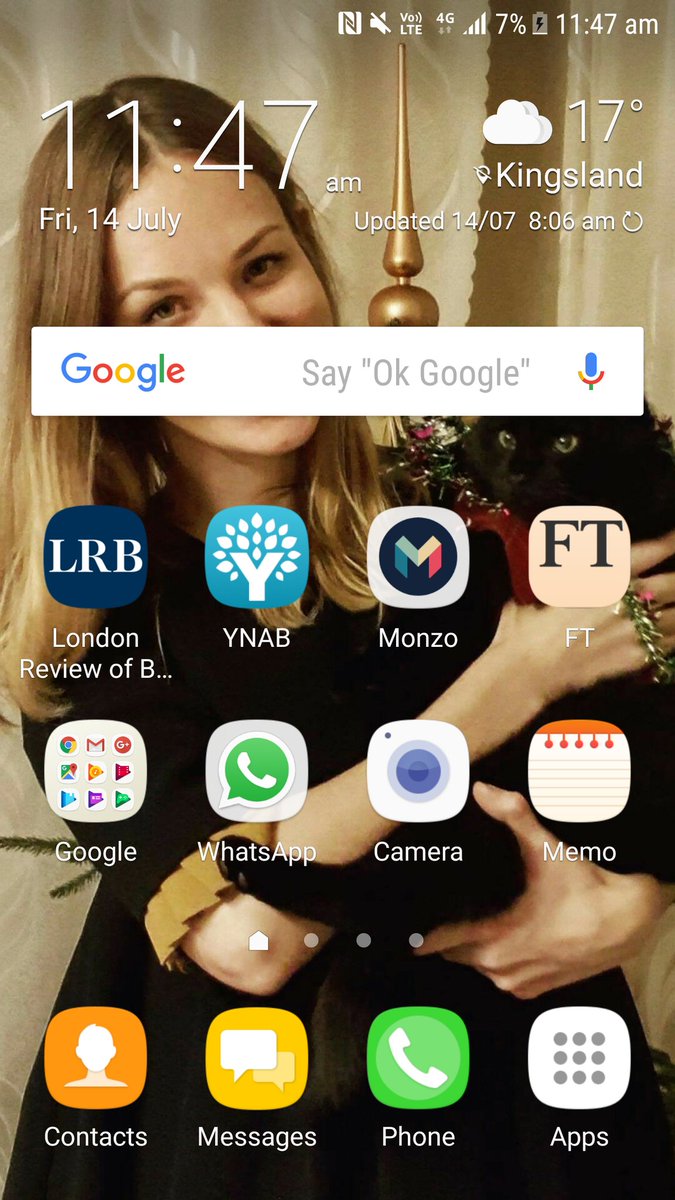Screen dimensions: 675x1200
Task: Open the Apps drawer
Action: click(x=579, y=1058)
